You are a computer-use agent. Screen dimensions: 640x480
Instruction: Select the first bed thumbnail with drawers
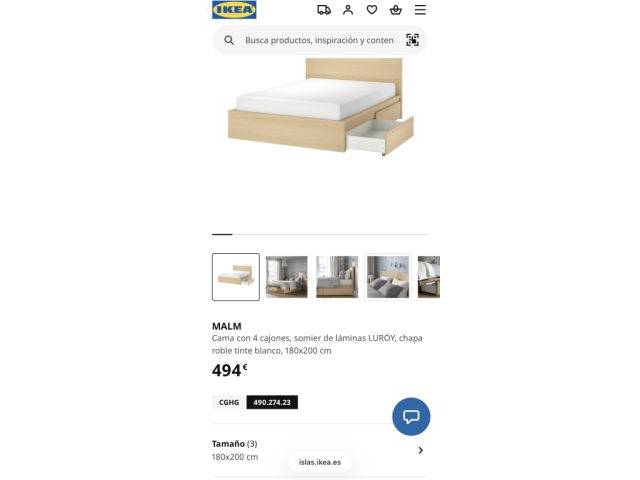[x=236, y=277]
